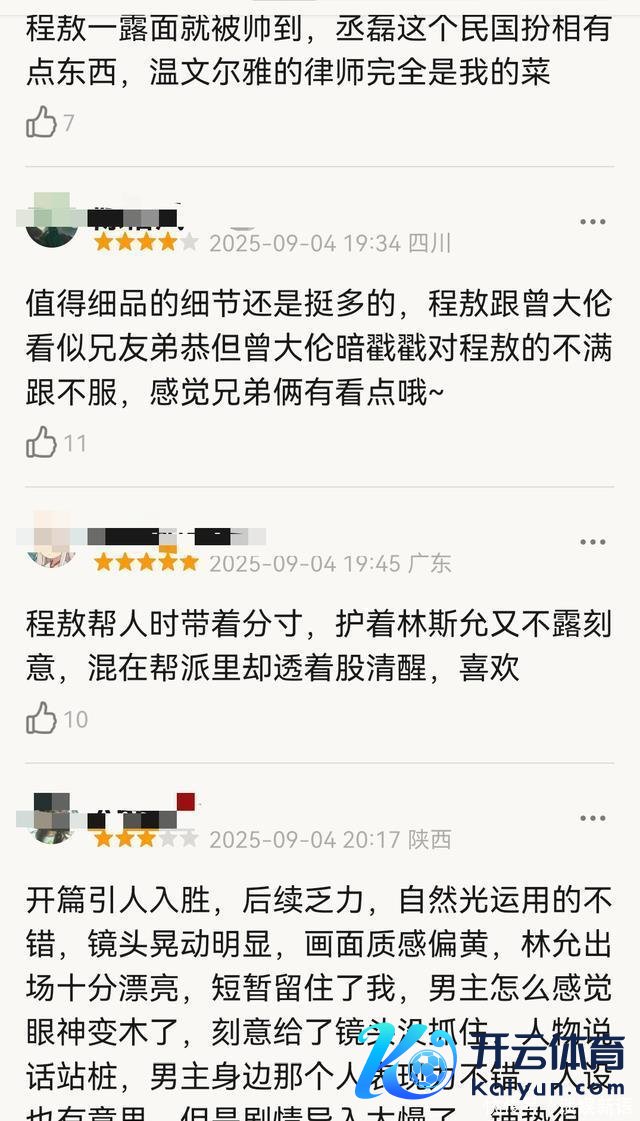Viewport: 640px width, 1121px height.
Task: Open overflow menu on the 19:45 广东 review
Action: coord(593,542)
